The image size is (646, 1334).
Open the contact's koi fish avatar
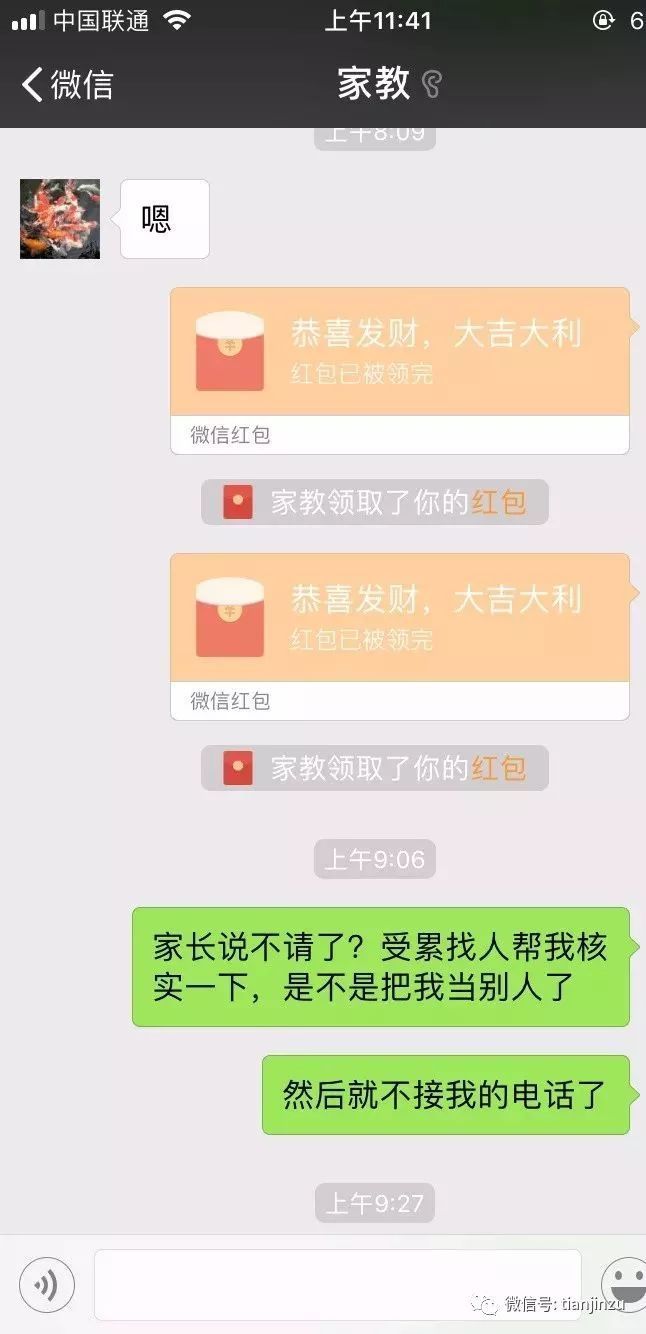pyautogui.click(x=60, y=219)
